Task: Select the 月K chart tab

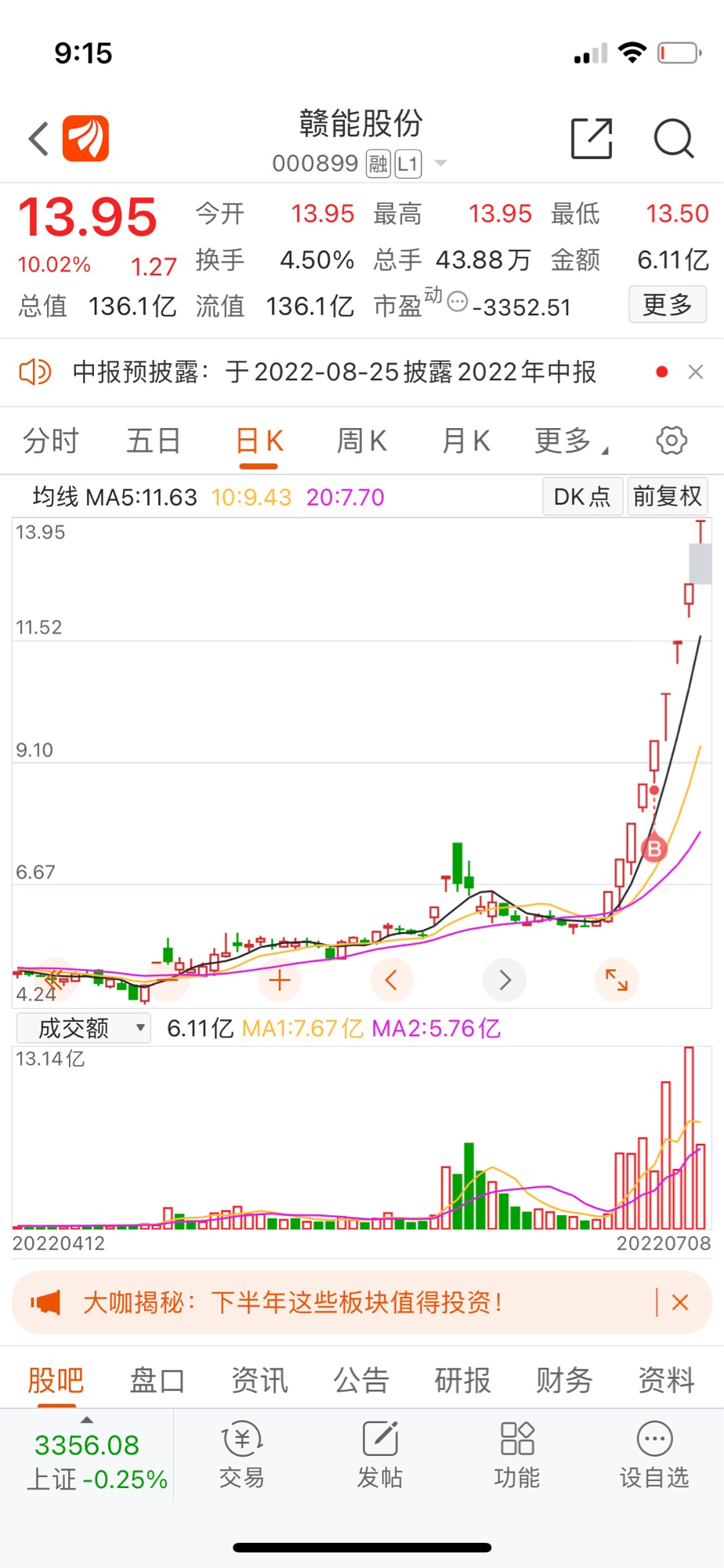Action: [465, 441]
